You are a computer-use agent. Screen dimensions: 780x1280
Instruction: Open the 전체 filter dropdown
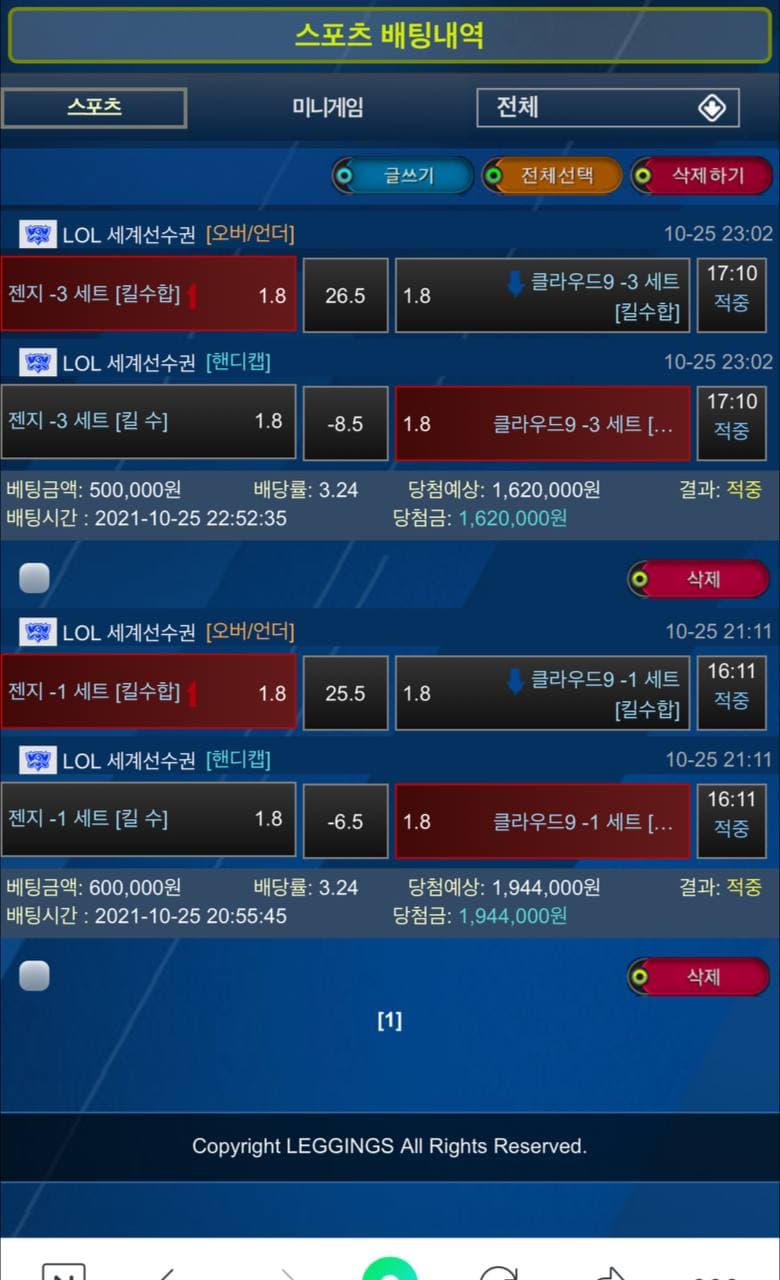608,108
